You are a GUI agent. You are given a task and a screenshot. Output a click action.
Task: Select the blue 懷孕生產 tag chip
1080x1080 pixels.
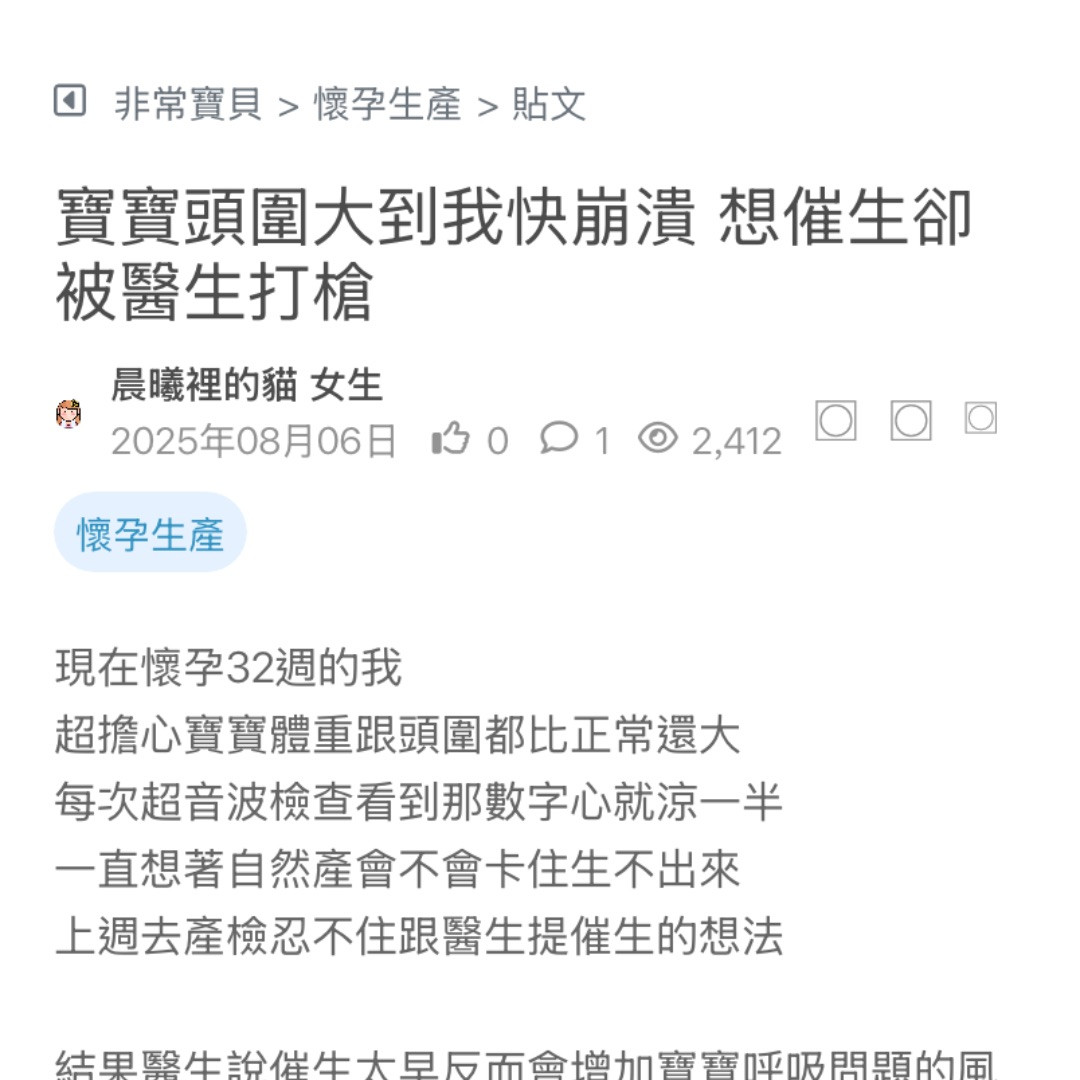pyautogui.click(x=150, y=533)
